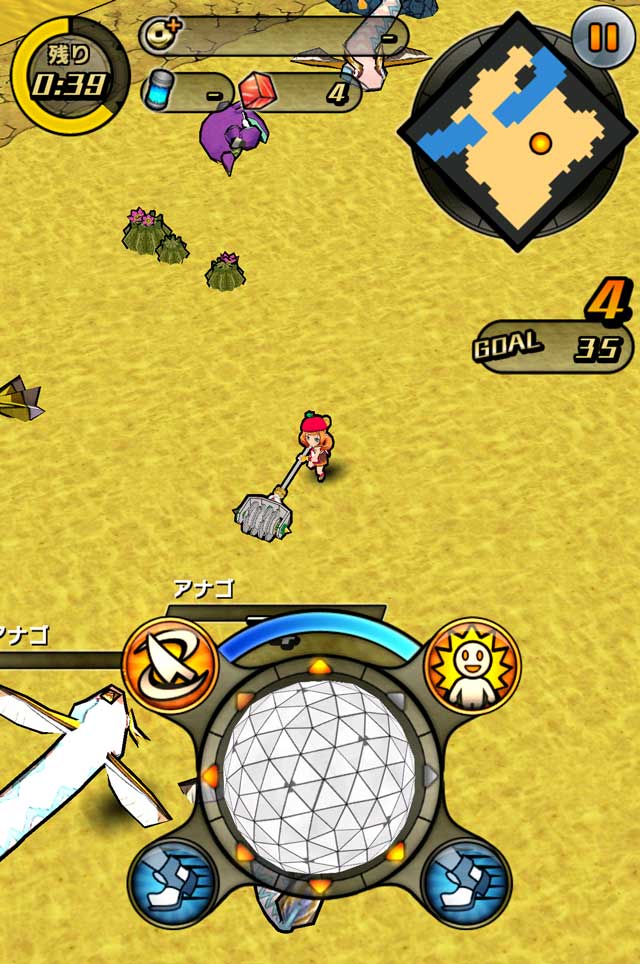
Task: Pause the game
Action: (603, 37)
